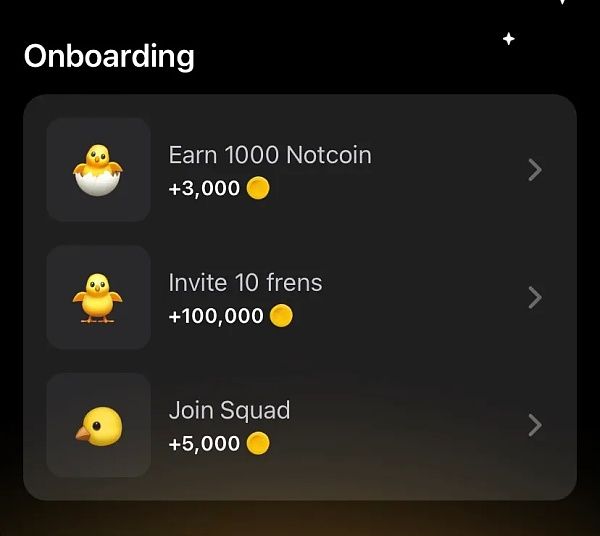Select the Join Squad task
Viewport: 600px width, 536px height.
(x=300, y=425)
